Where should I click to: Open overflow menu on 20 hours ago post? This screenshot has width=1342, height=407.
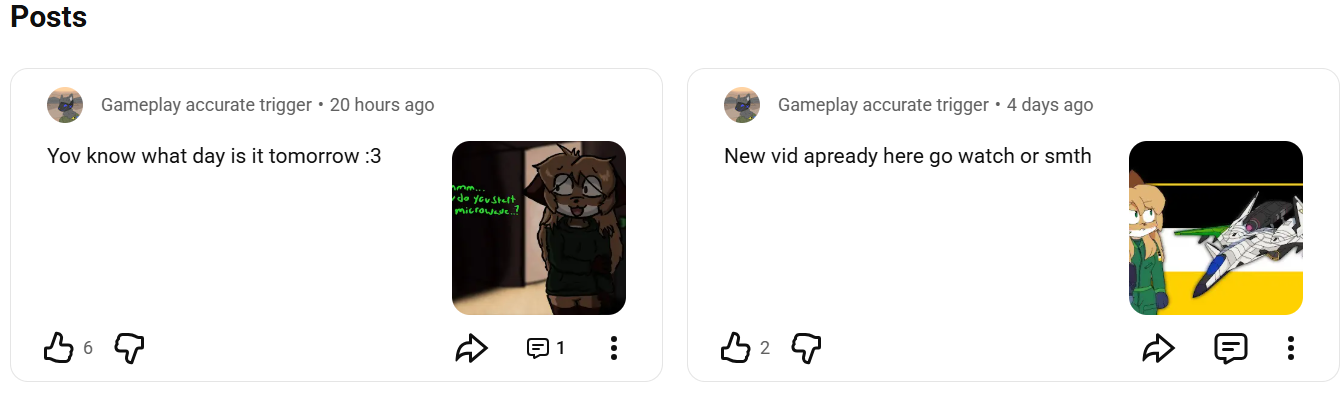(x=614, y=348)
